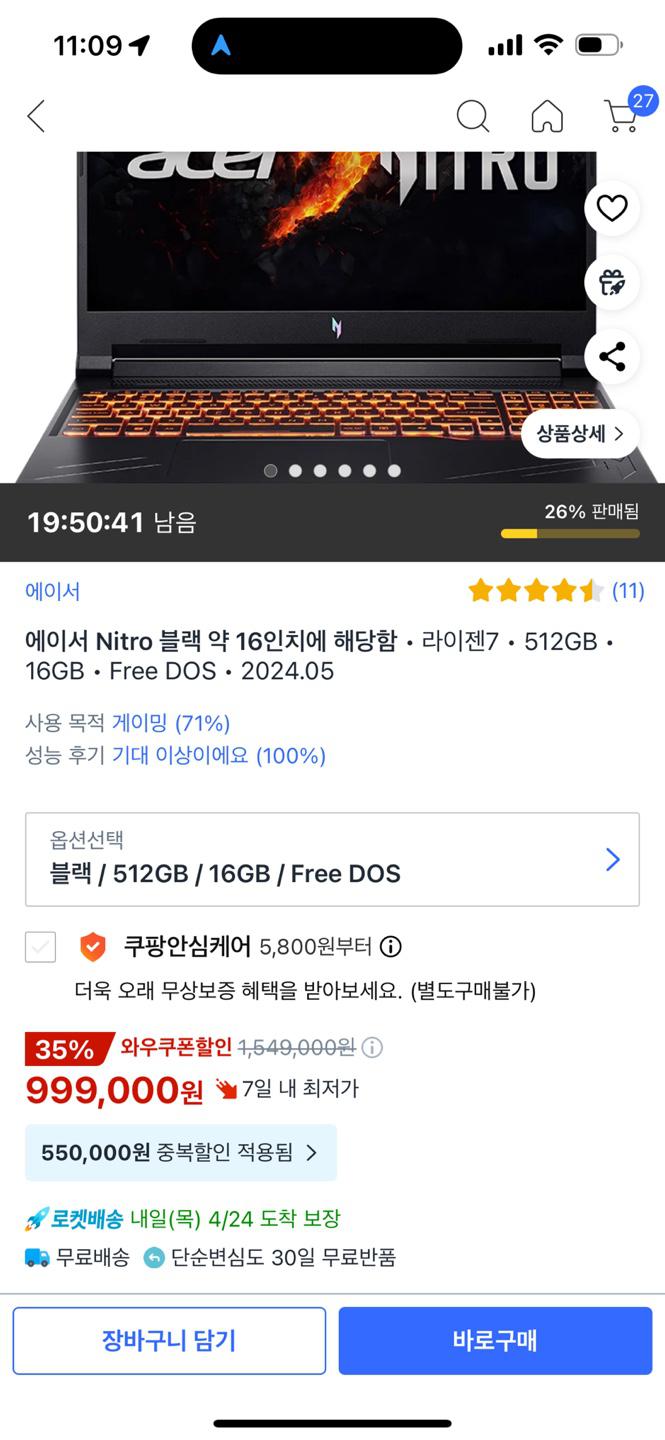Viewport: 665px width, 1440px height.
Task: Add item with 장바구니 담기
Action: (x=169, y=1340)
